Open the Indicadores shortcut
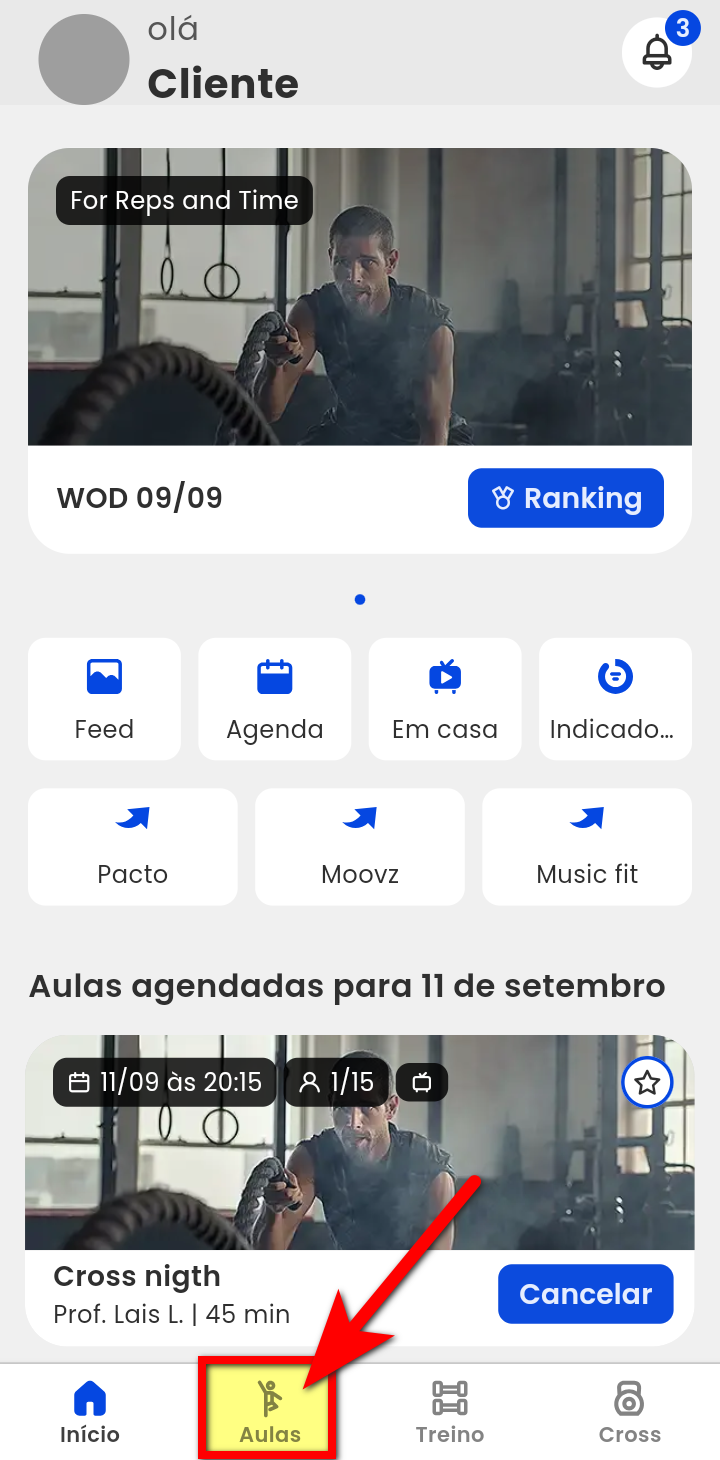The image size is (720, 1460). click(x=615, y=699)
